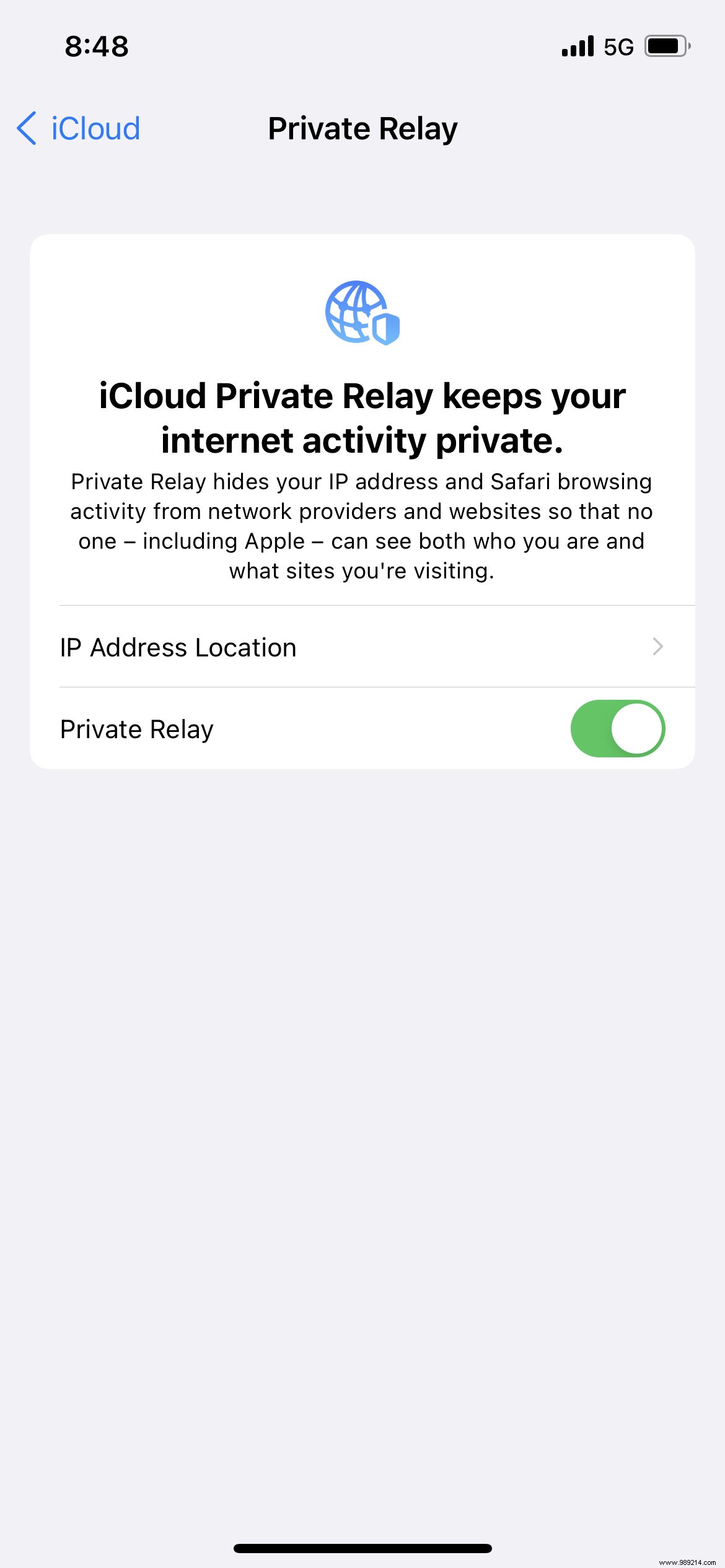Image resolution: width=725 pixels, height=1568 pixels.
Task: Tap the clock showing 8:48
Action: tap(97, 45)
